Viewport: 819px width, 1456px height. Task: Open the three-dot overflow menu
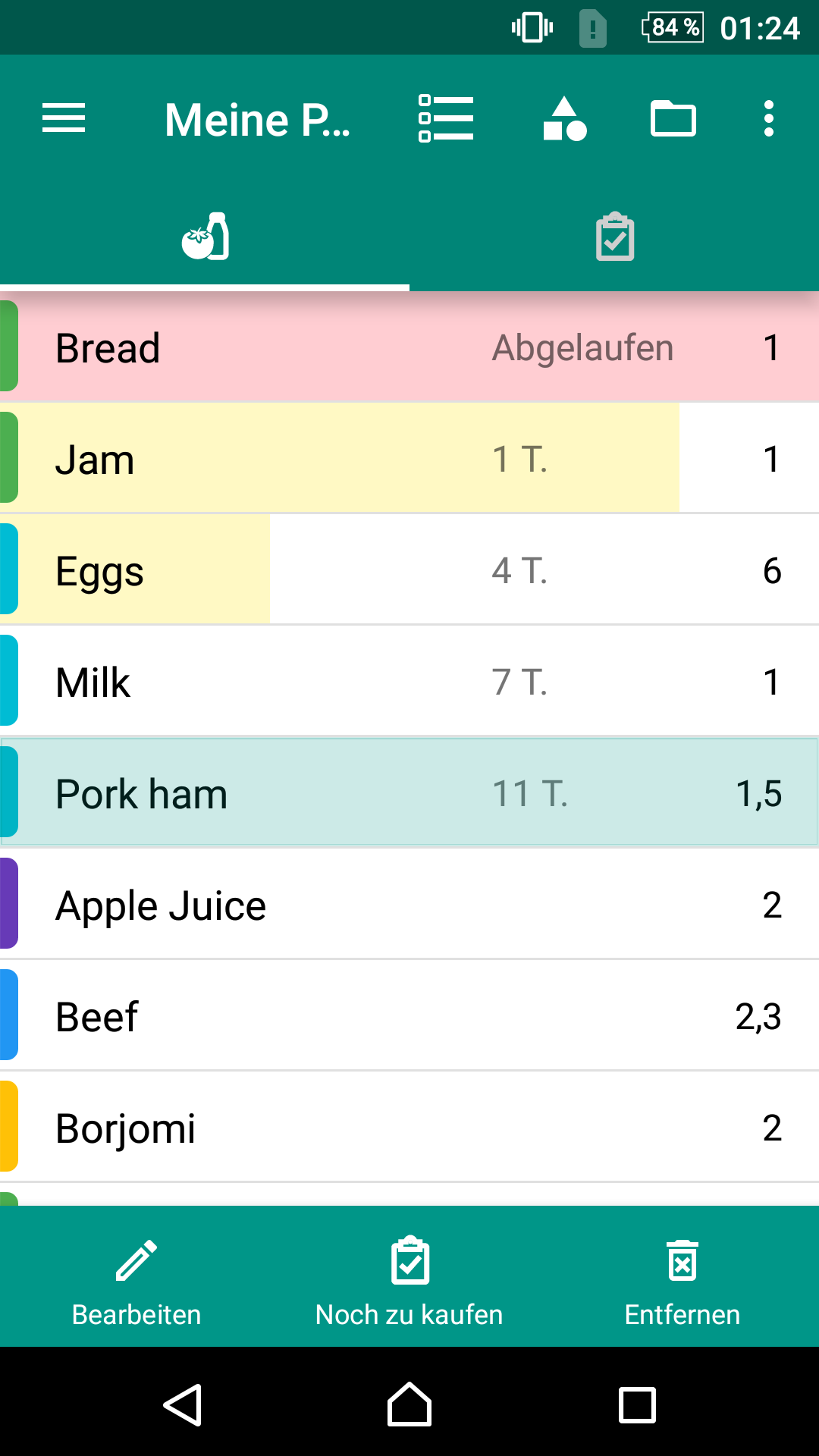click(769, 119)
